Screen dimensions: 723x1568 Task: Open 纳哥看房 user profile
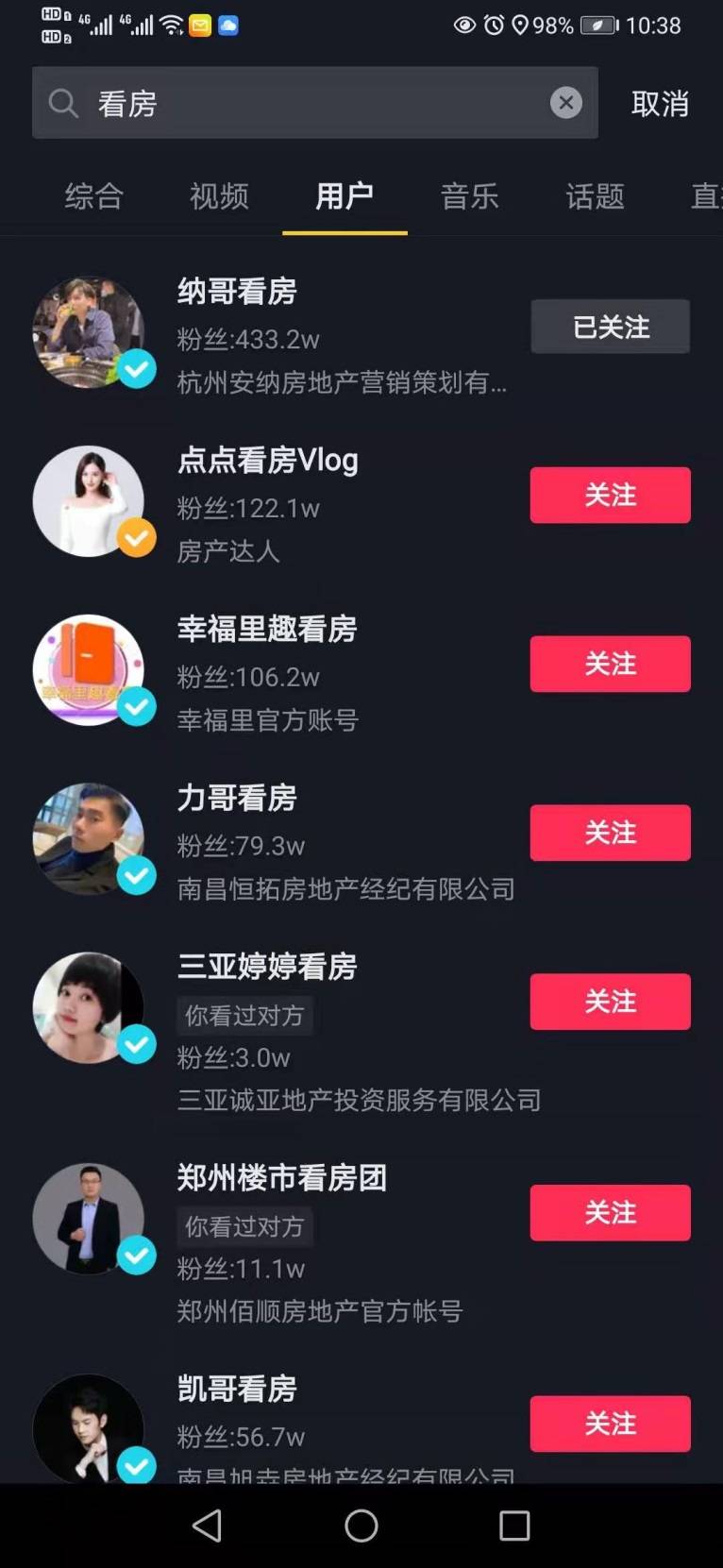click(x=237, y=292)
